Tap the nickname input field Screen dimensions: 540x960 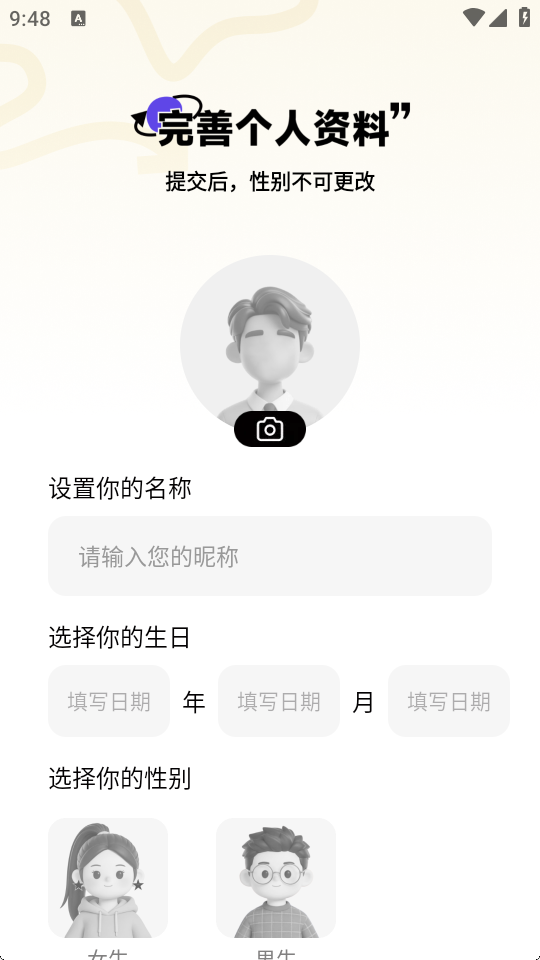[x=269, y=556]
